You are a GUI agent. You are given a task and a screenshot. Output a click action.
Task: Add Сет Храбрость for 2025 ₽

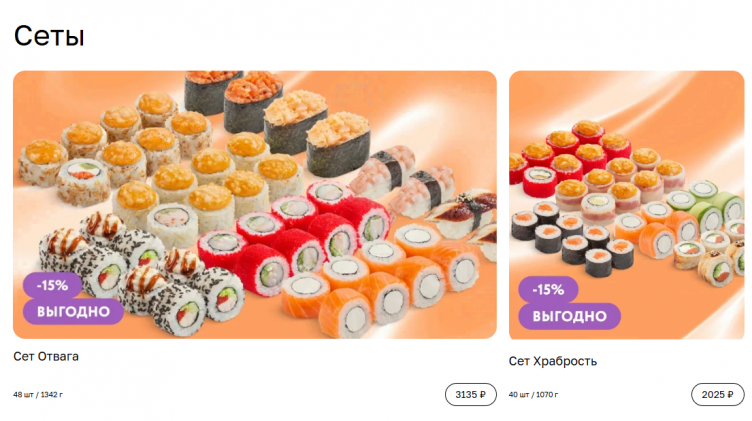[x=717, y=394]
